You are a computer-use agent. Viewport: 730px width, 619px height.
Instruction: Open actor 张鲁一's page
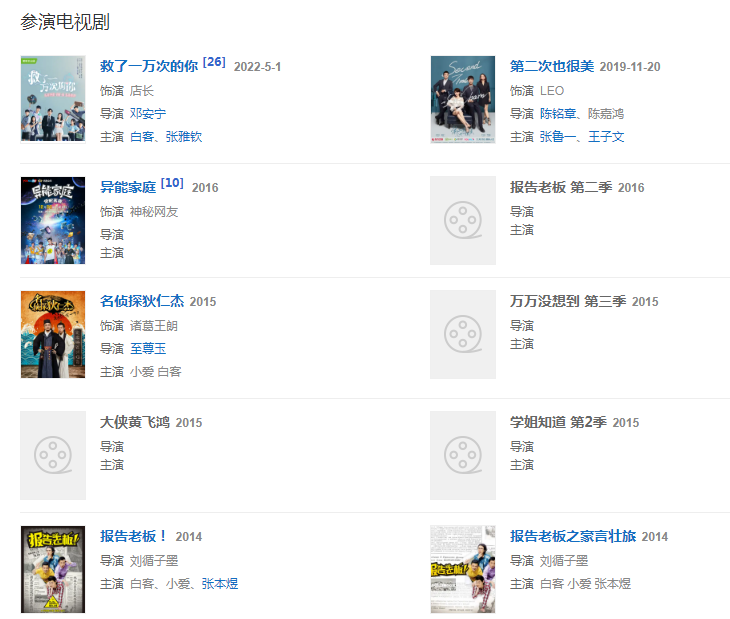tap(559, 137)
